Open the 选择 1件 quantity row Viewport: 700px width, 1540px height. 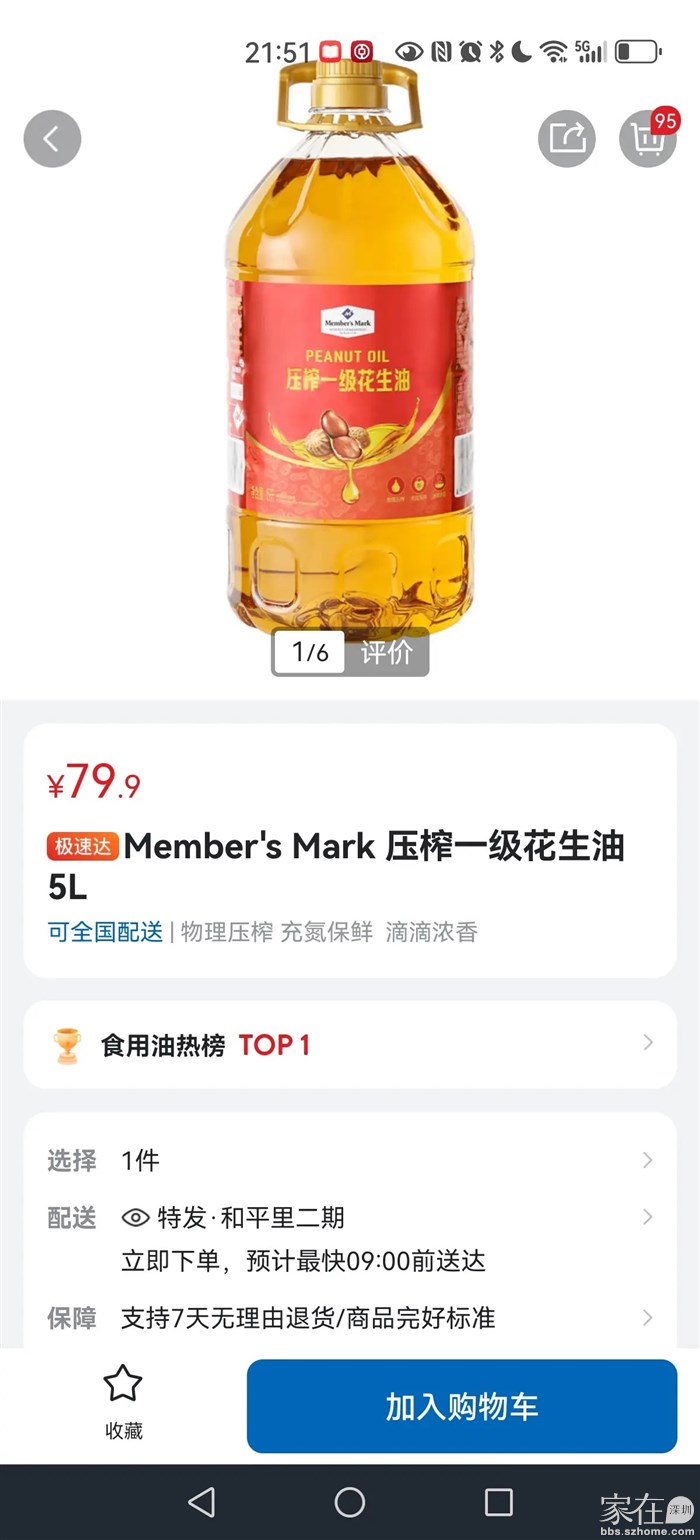pyautogui.click(x=350, y=1160)
